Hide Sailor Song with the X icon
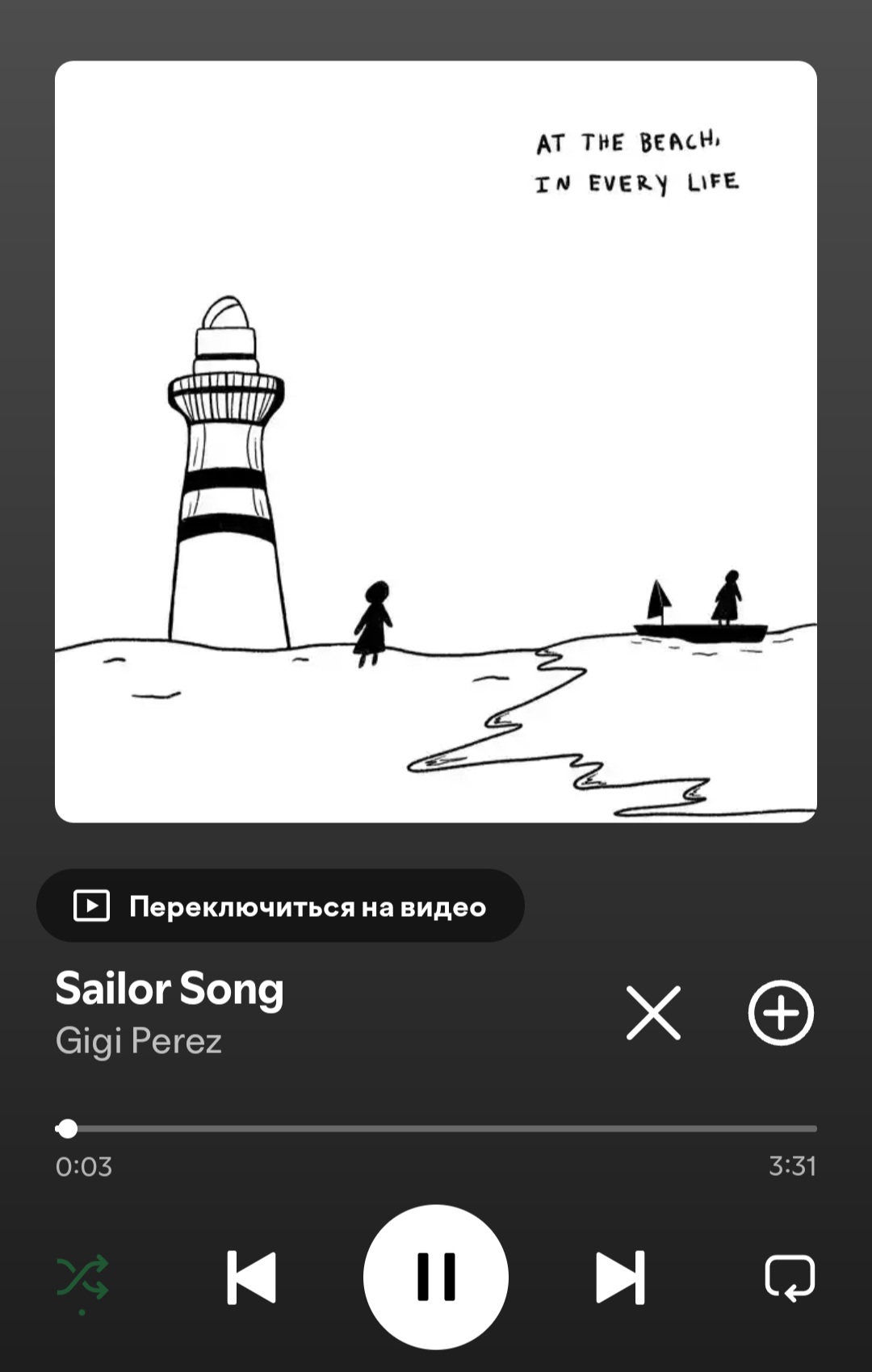Image resolution: width=872 pixels, height=1372 pixels. click(653, 1013)
